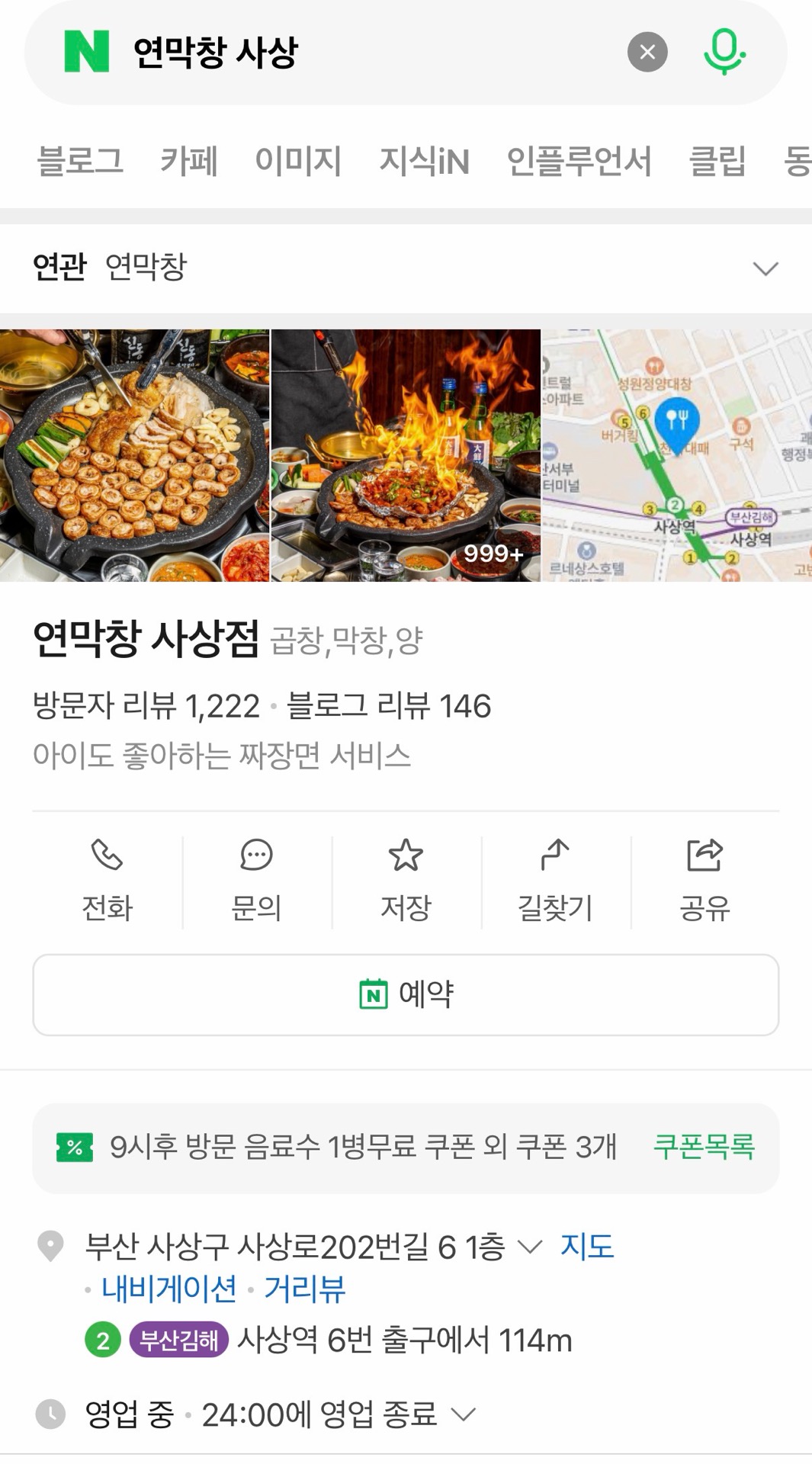Make a reservation with 예약
Viewport: 812px width, 1464px height.
point(406,994)
